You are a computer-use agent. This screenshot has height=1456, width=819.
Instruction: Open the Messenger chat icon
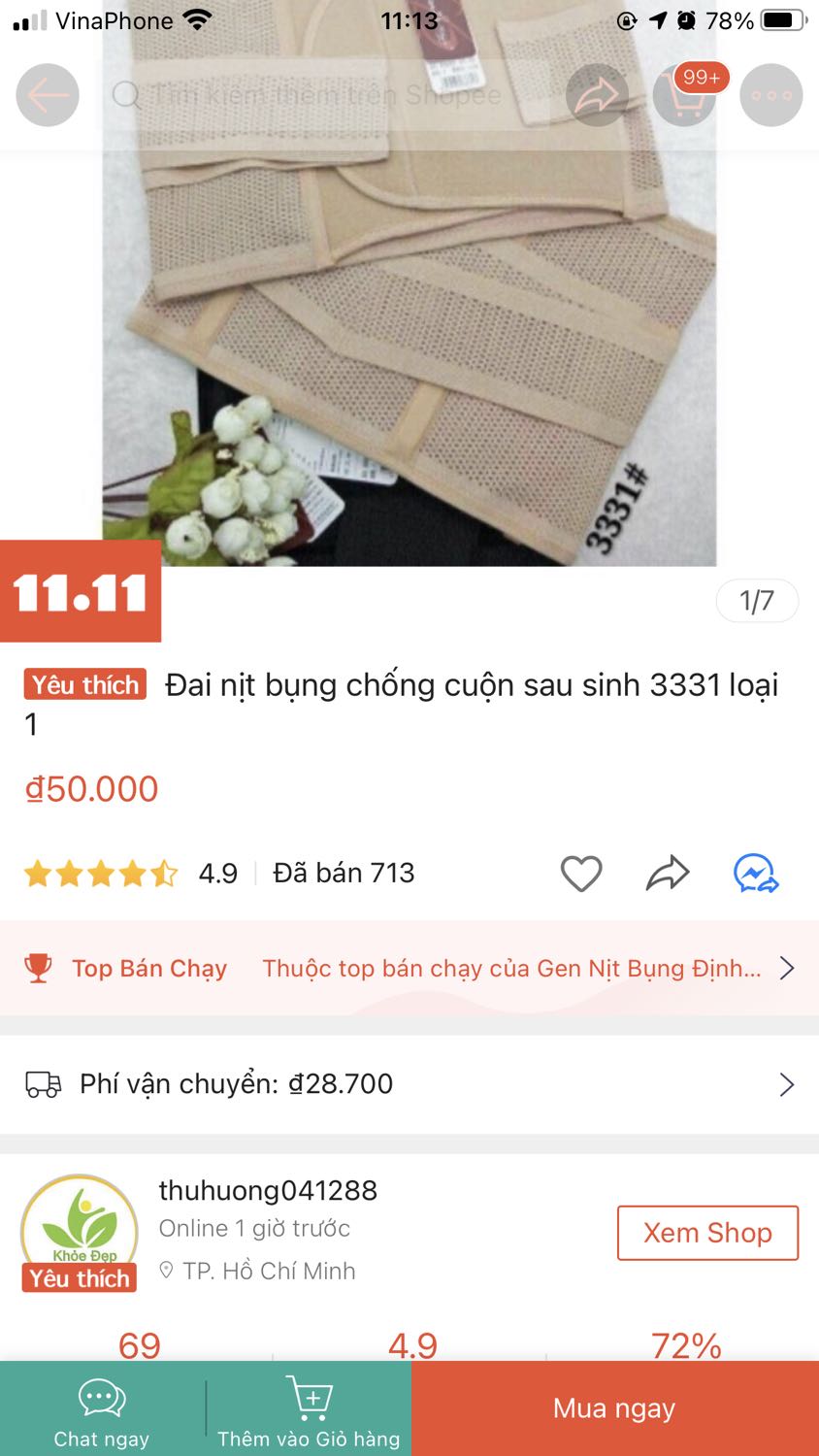click(754, 873)
